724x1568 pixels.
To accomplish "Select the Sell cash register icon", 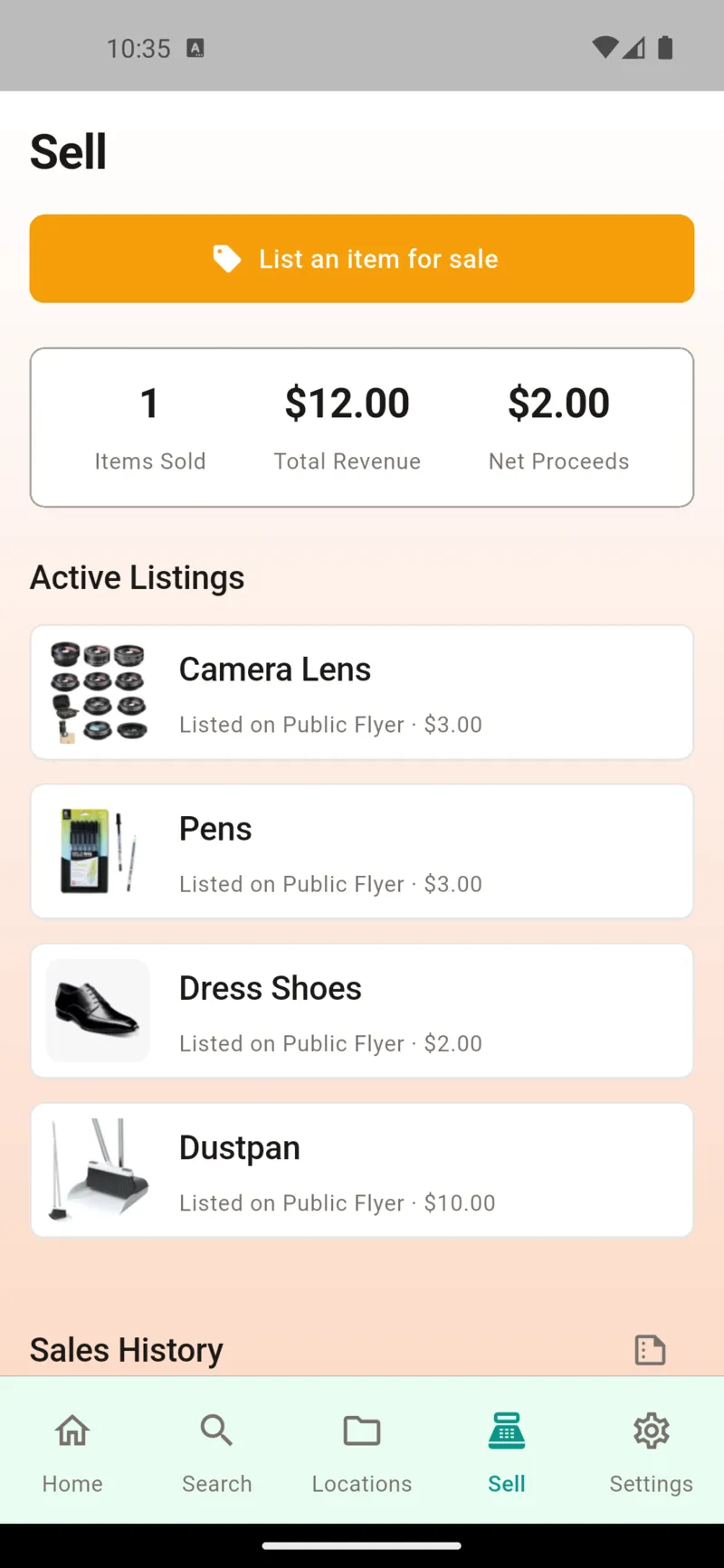I will (x=506, y=1430).
